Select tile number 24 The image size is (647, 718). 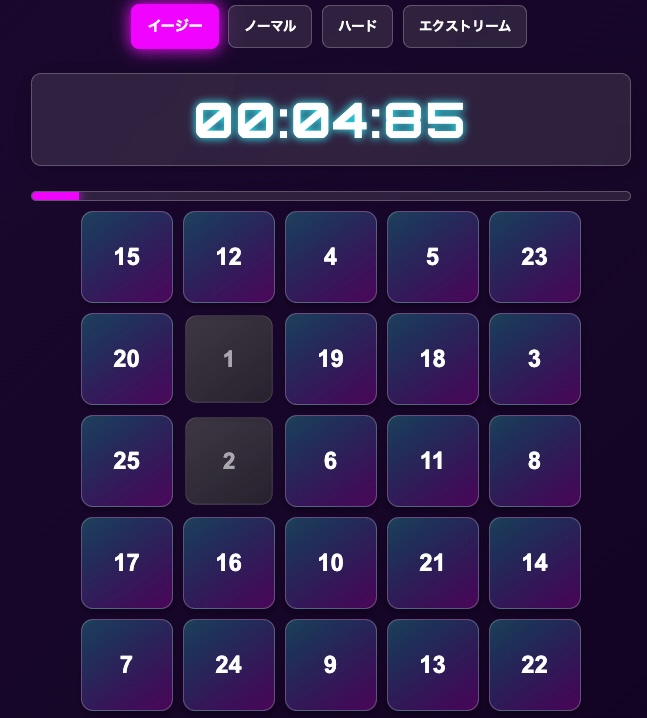pyautogui.click(x=228, y=665)
